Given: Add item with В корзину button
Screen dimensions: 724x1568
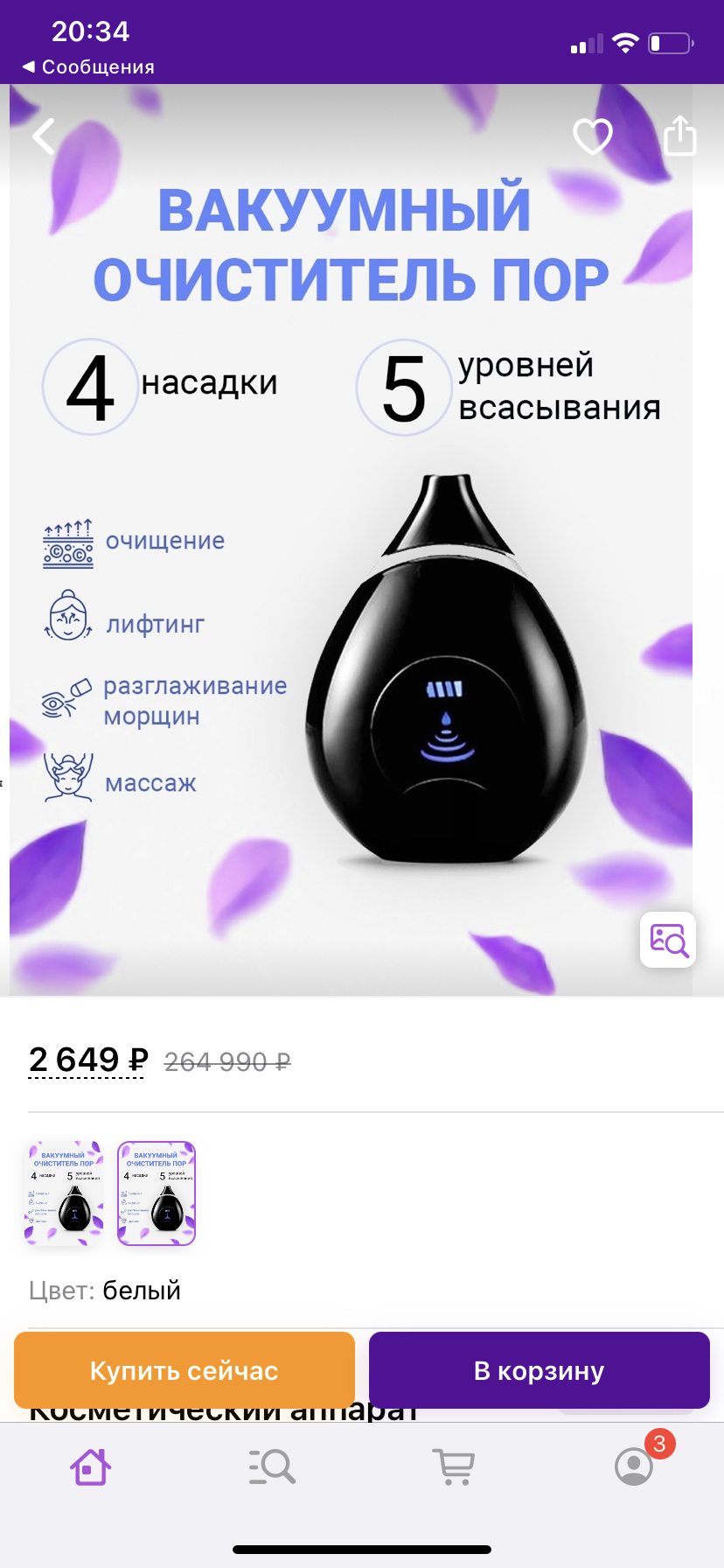Looking at the screenshot, I should click(539, 1370).
